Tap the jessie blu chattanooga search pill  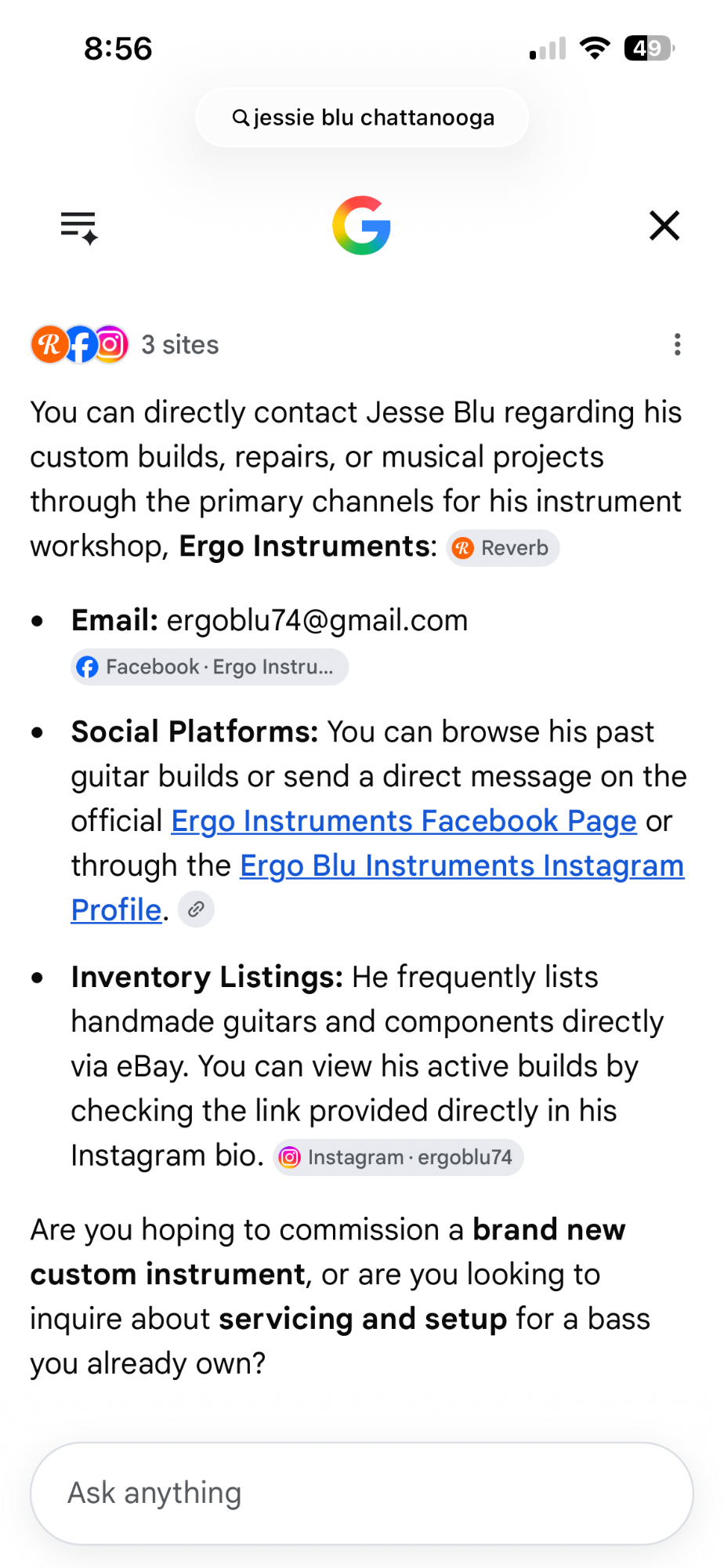362,118
